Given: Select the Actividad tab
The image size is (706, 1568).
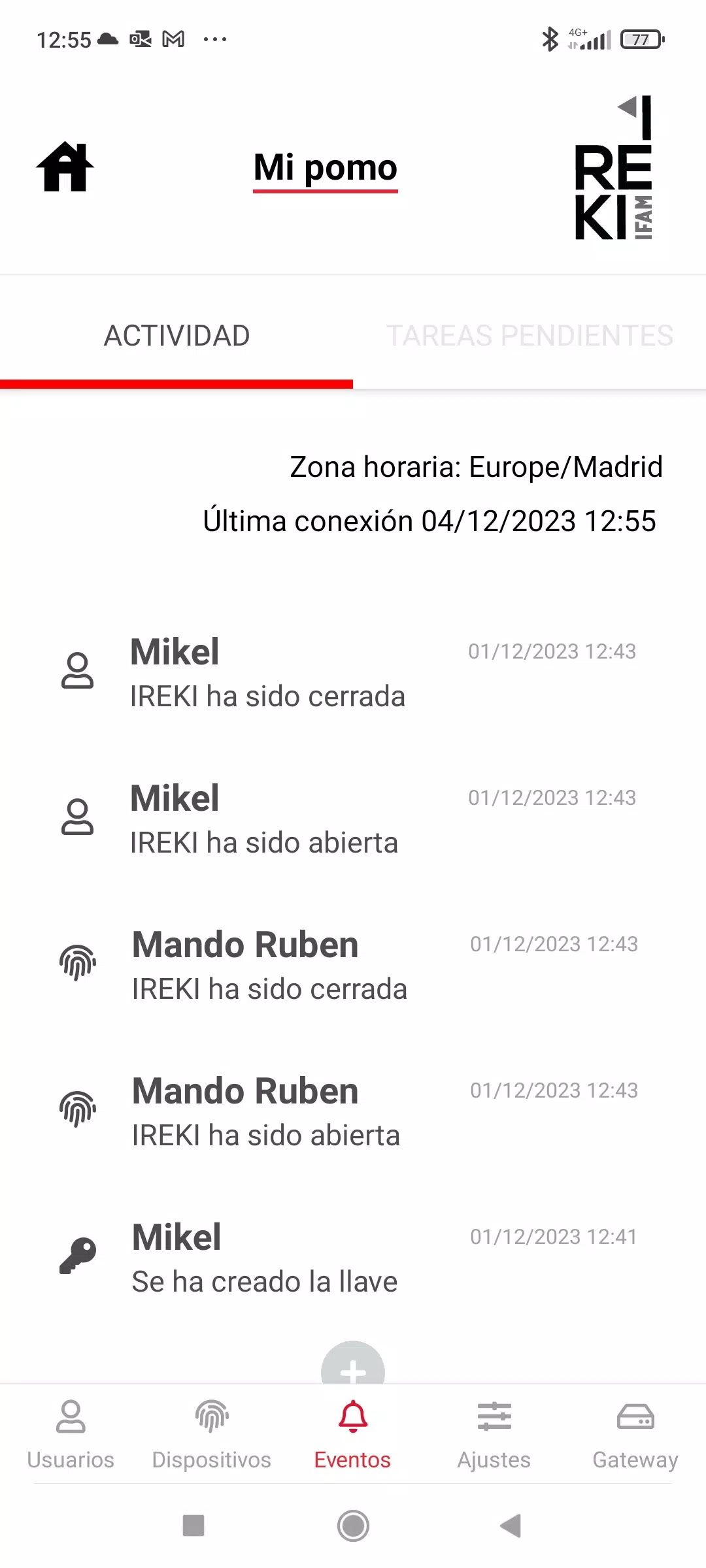Looking at the screenshot, I should [x=176, y=336].
